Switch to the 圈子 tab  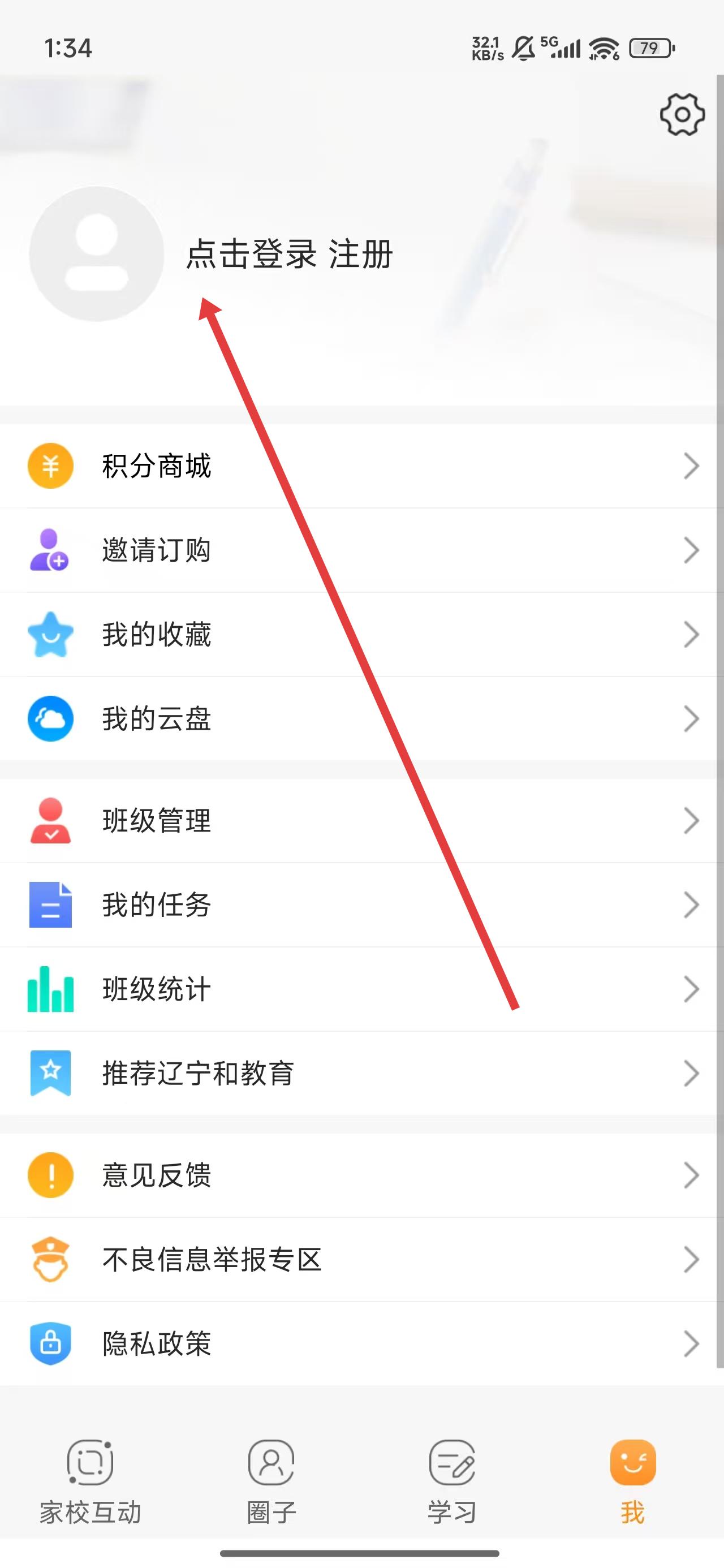(x=271, y=1480)
